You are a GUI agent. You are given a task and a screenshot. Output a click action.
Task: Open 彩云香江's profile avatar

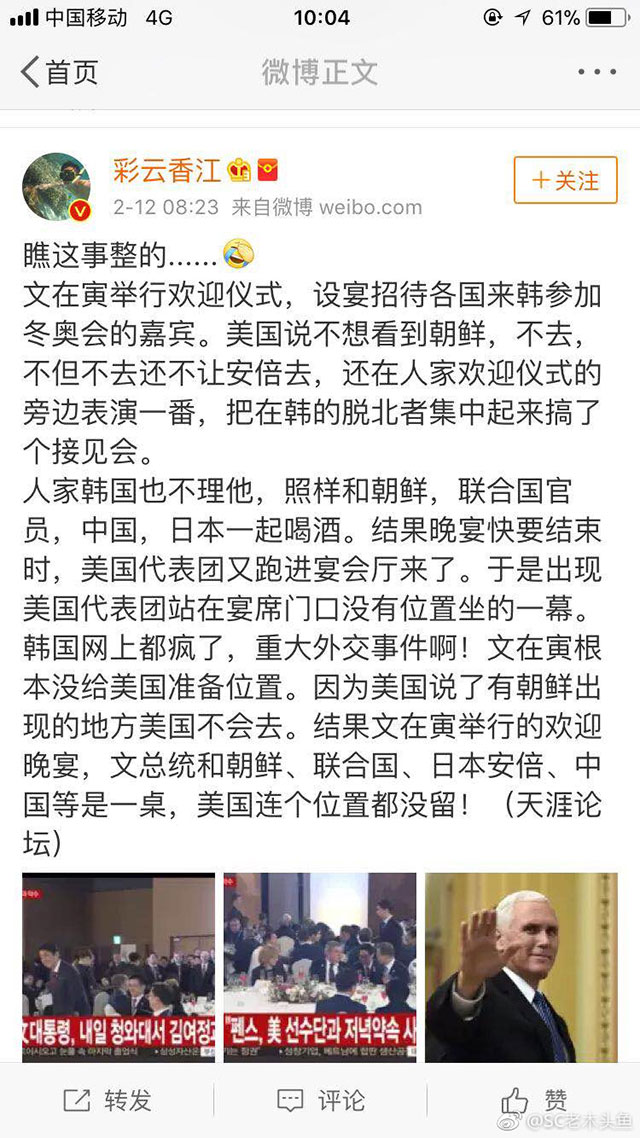click(57, 187)
